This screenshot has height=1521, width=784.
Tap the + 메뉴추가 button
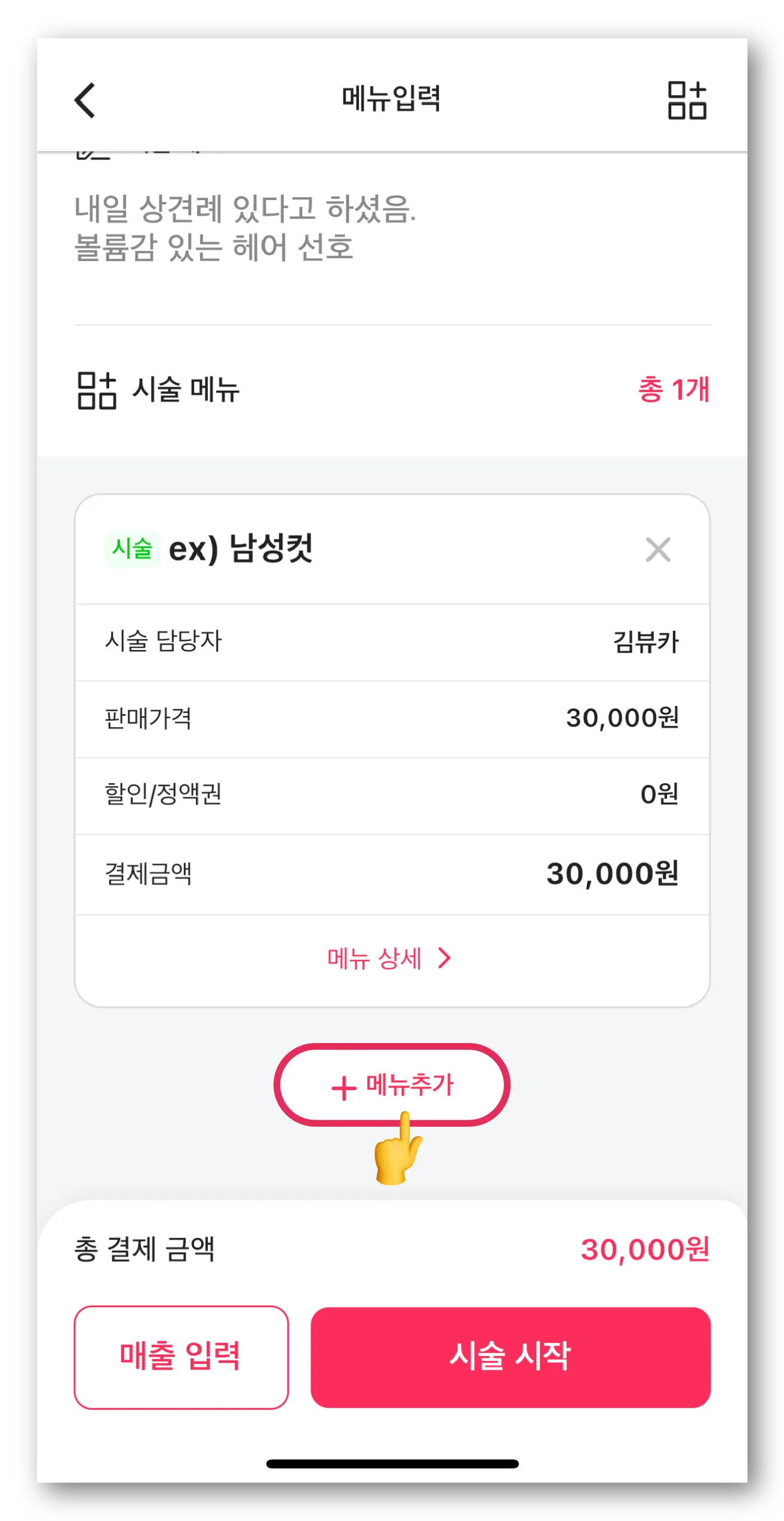click(392, 1085)
